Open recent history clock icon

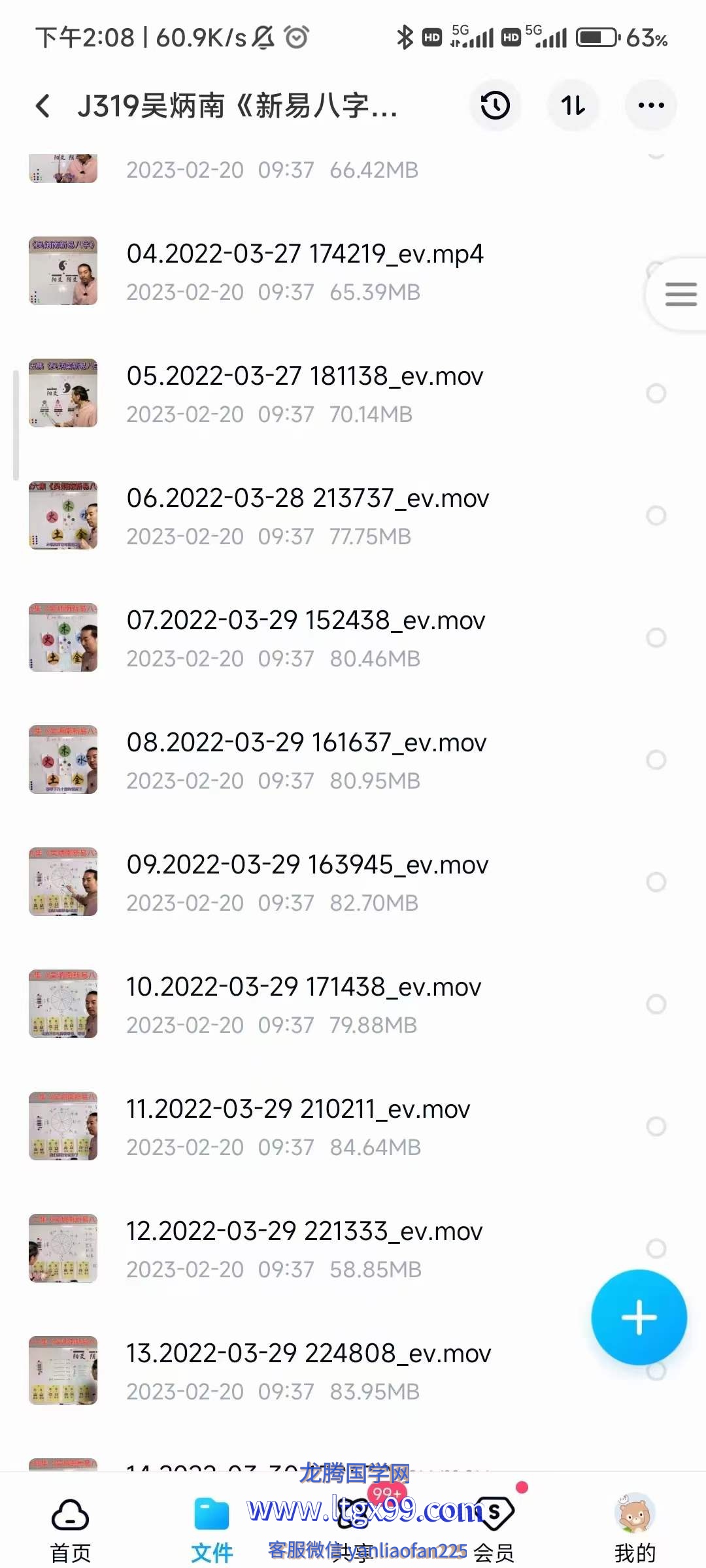pyautogui.click(x=495, y=106)
